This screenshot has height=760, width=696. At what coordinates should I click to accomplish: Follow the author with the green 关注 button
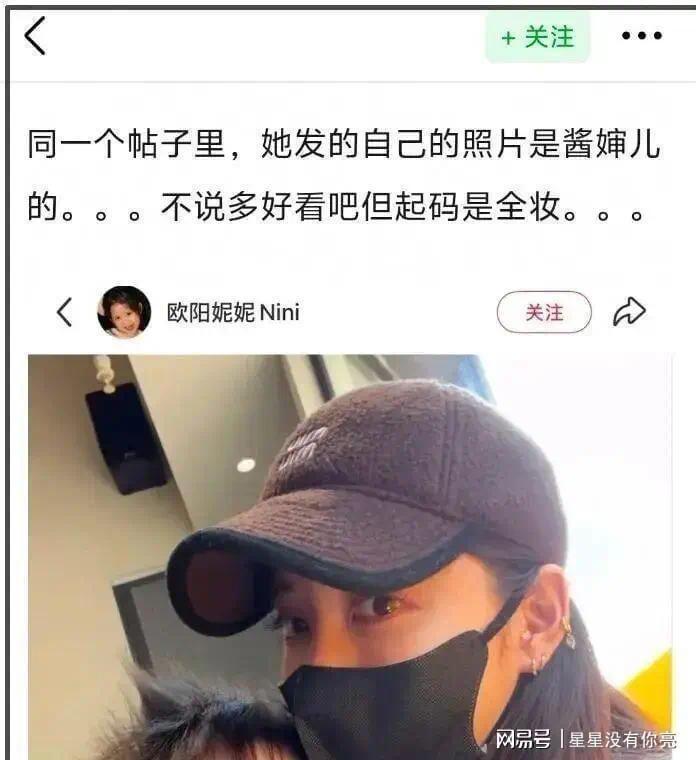click(538, 37)
